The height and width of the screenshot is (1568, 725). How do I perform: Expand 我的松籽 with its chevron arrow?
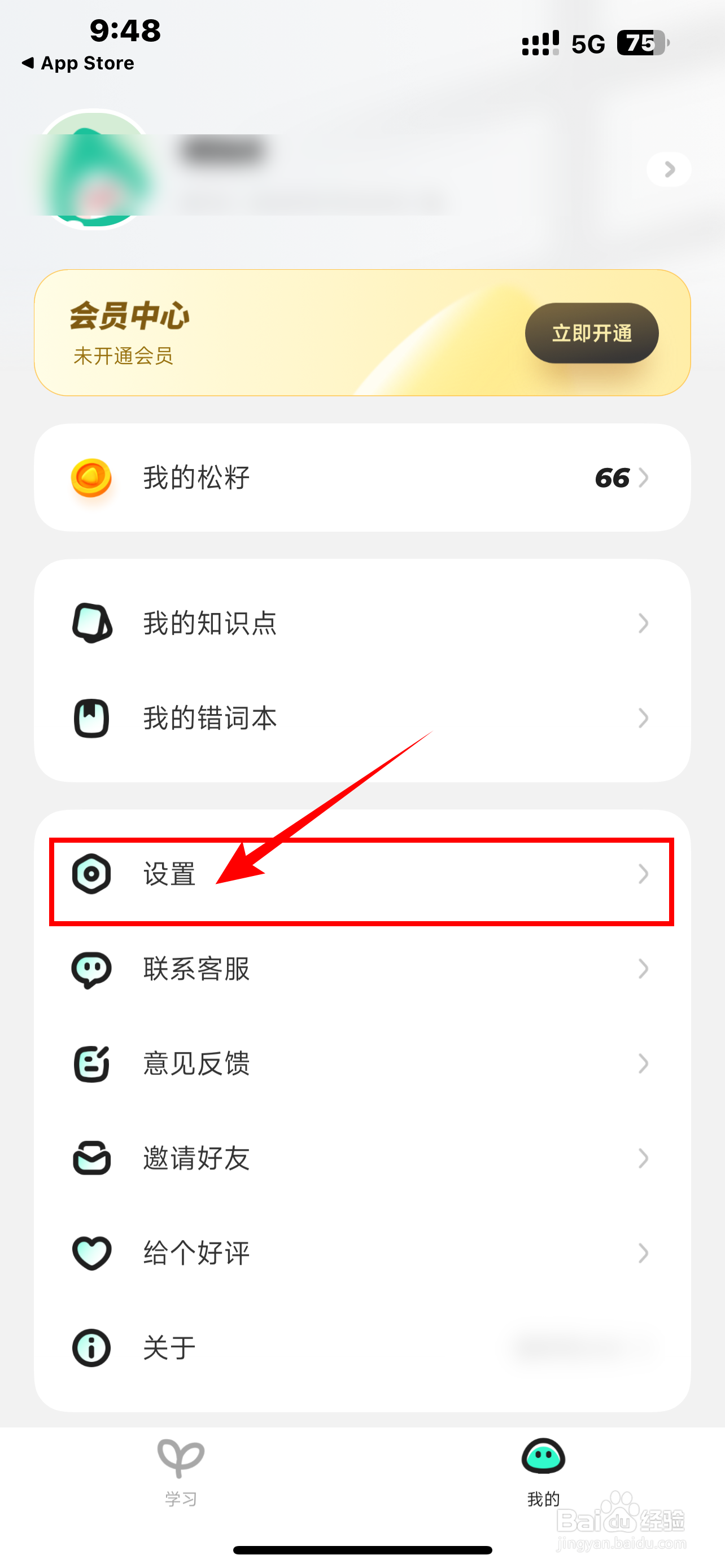click(x=644, y=479)
